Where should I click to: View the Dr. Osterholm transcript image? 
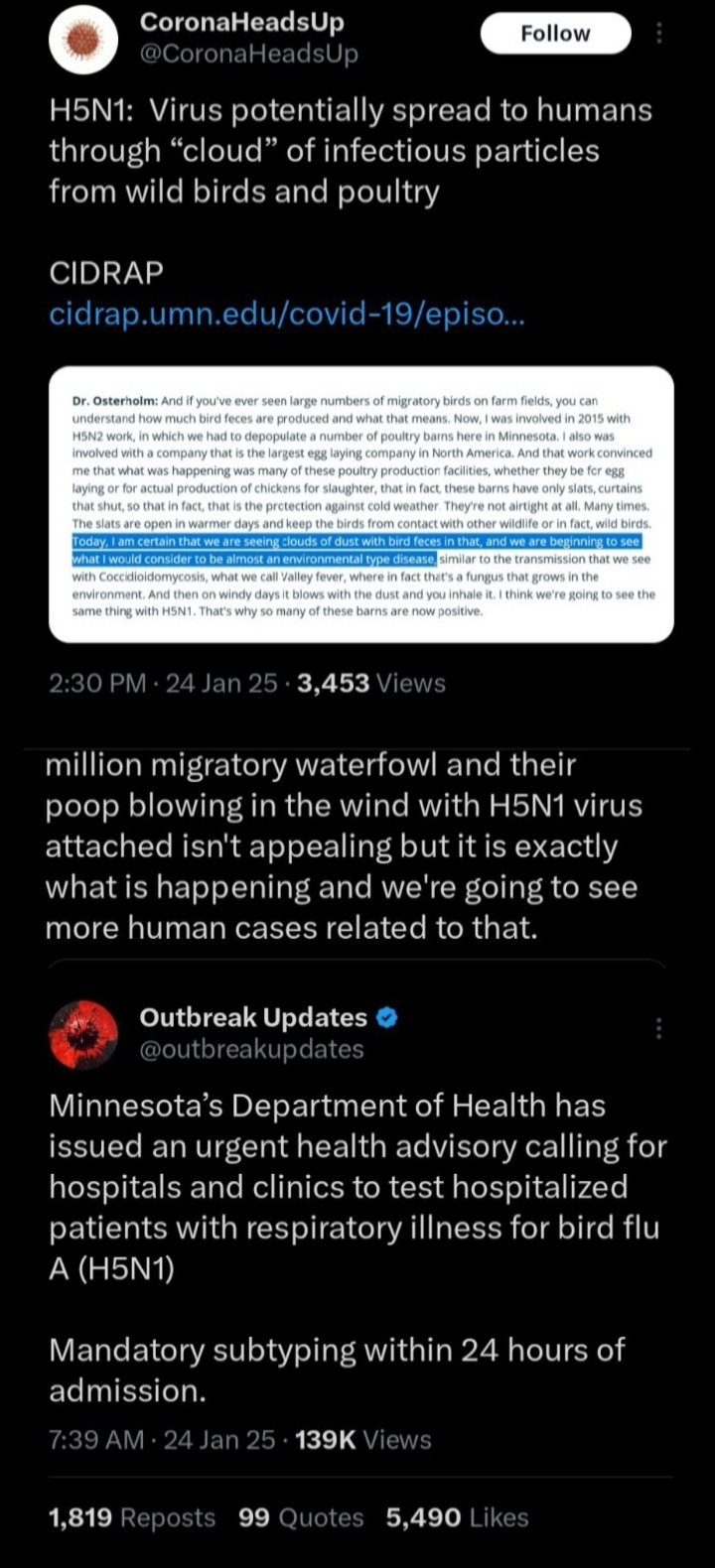click(x=361, y=504)
